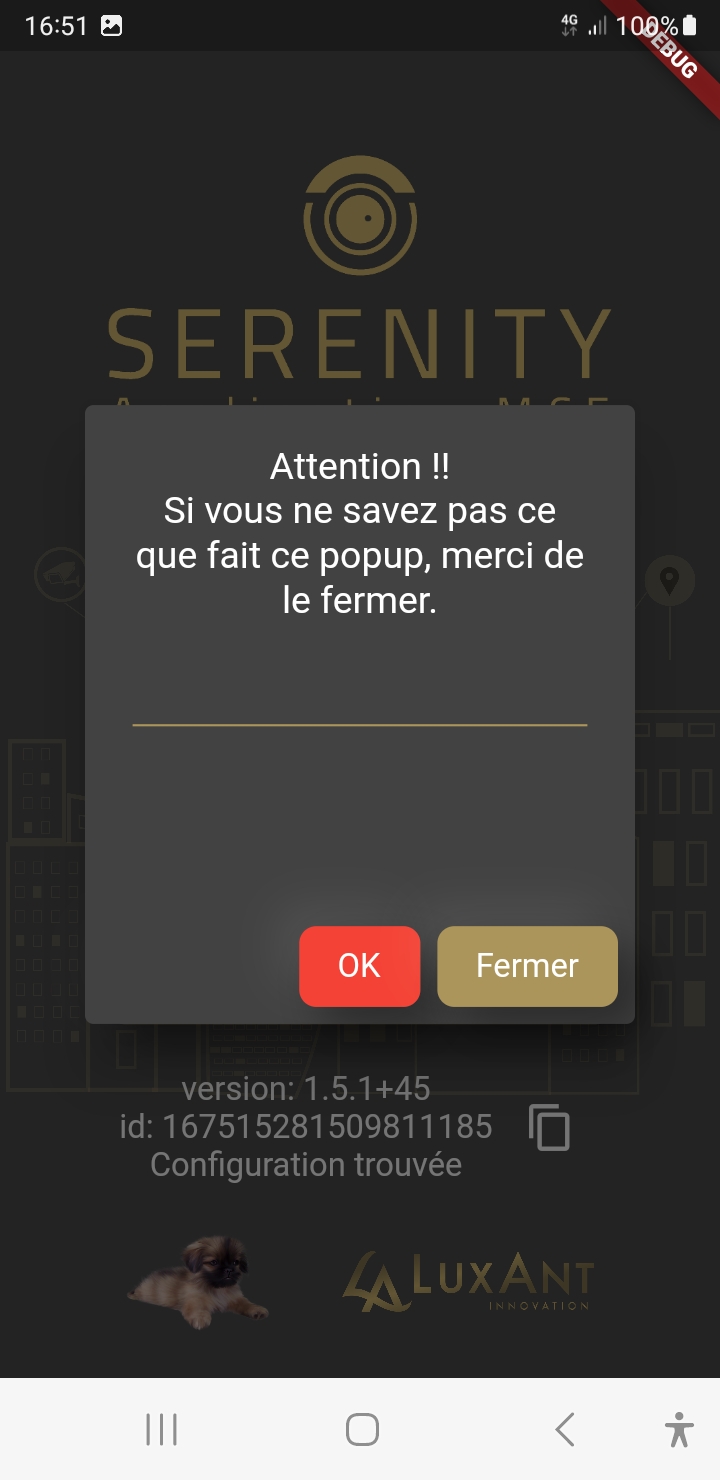Close the popup with Fermer

(527, 966)
